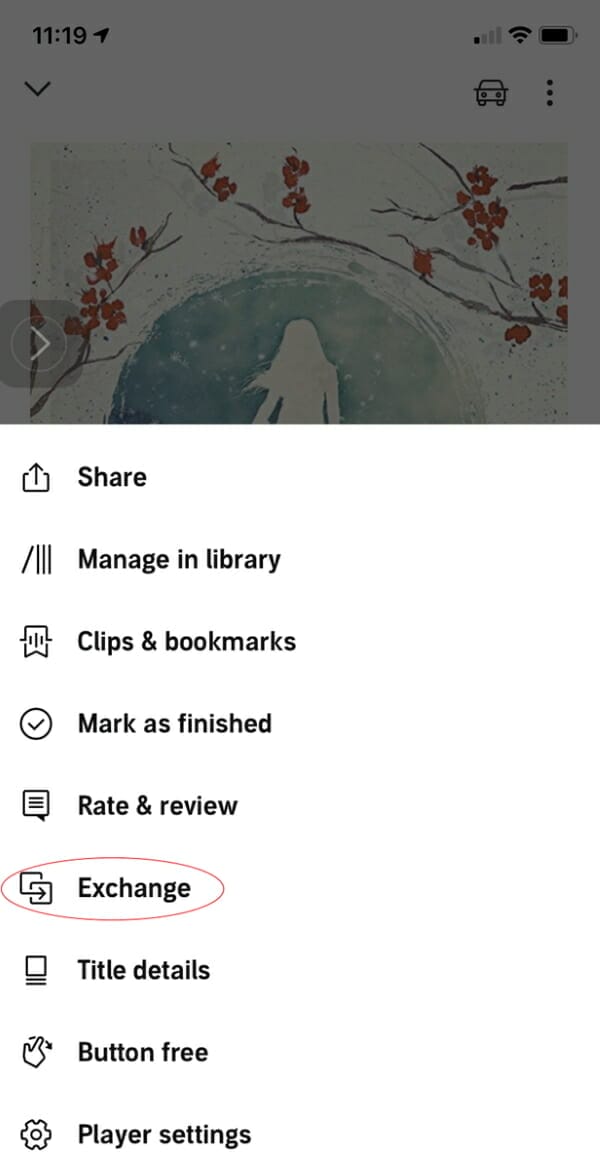Open Rate & review
Image resolution: width=600 pixels, height=1160 pixels.
(x=300, y=806)
